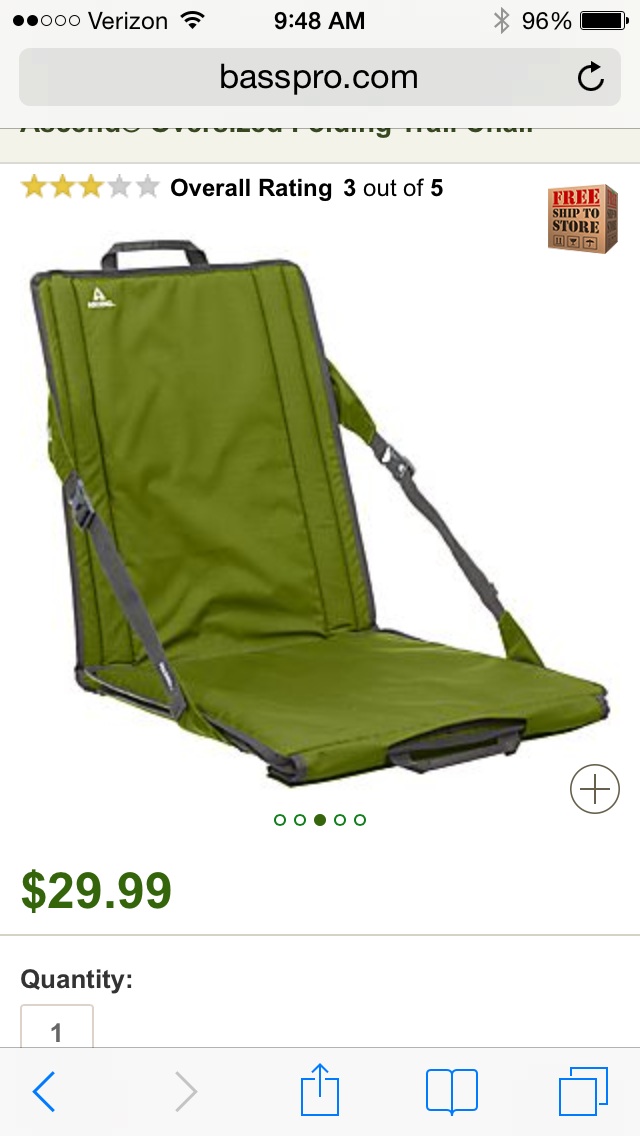This screenshot has width=640, height=1136.
Task: Tap the Free Ship to Store badge
Action: pyautogui.click(x=582, y=218)
